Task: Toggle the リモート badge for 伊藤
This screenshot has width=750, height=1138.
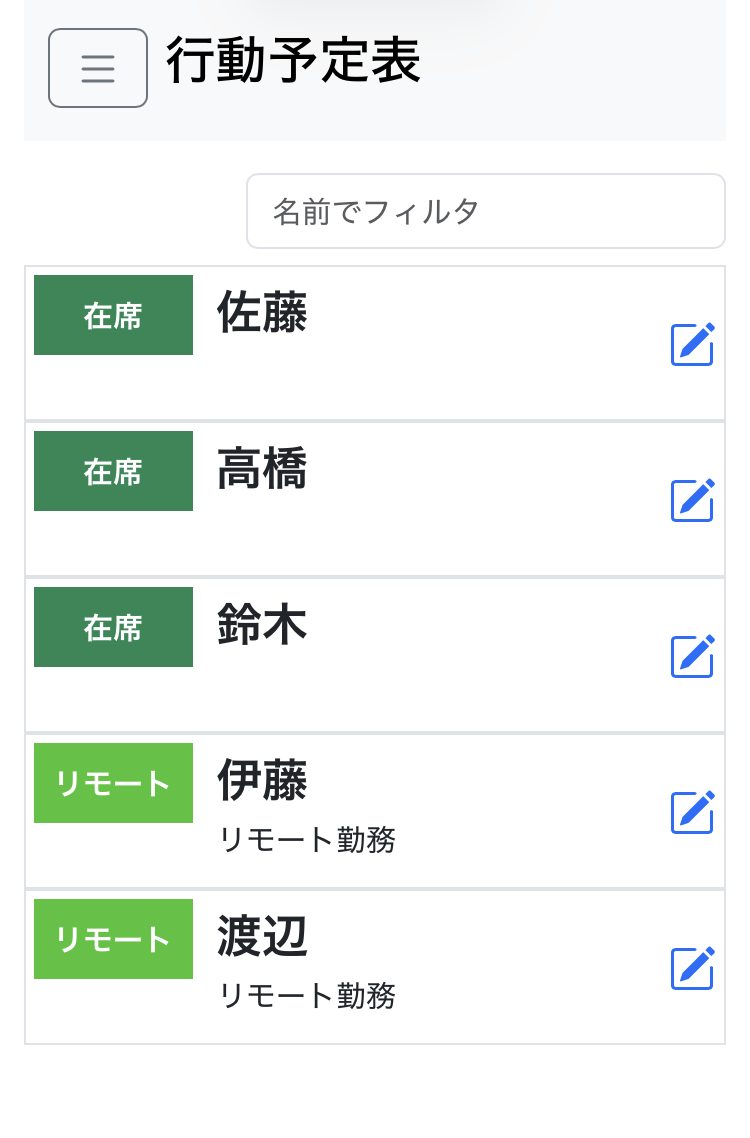Action: click(113, 783)
